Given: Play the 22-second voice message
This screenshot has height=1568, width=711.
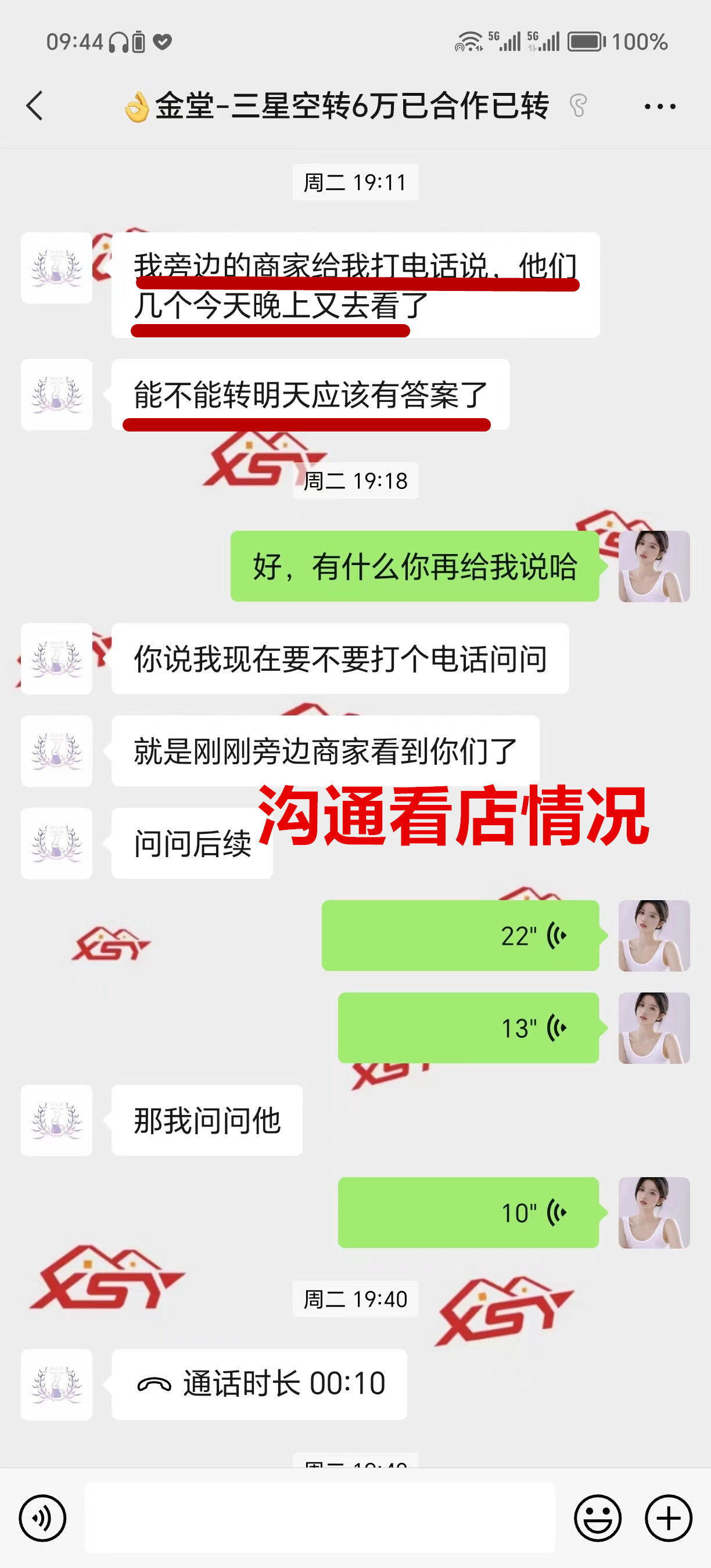Looking at the screenshot, I should pyautogui.click(x=460, y=936).
